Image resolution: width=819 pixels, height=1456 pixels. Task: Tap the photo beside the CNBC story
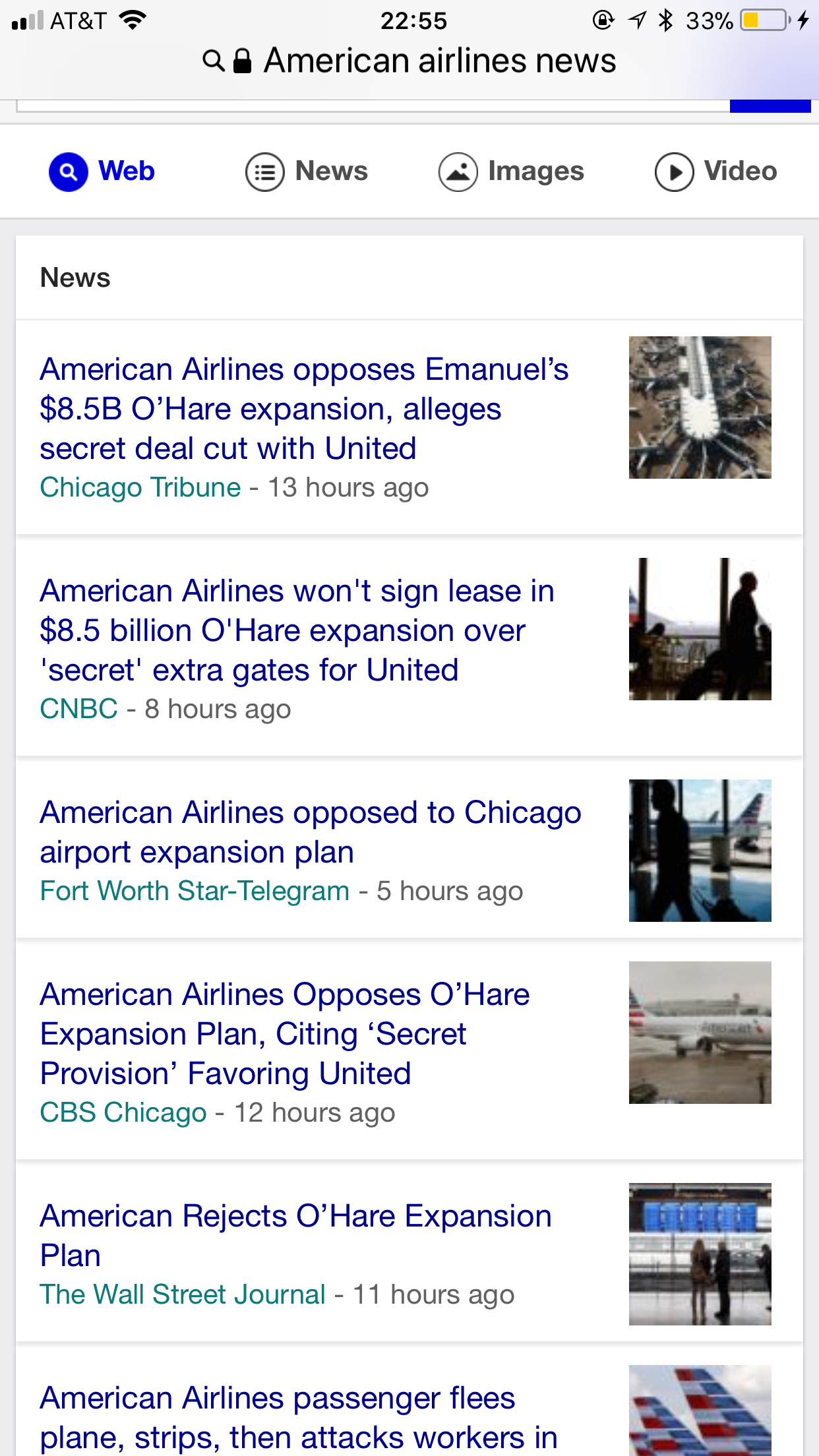(x=700, y=629)
